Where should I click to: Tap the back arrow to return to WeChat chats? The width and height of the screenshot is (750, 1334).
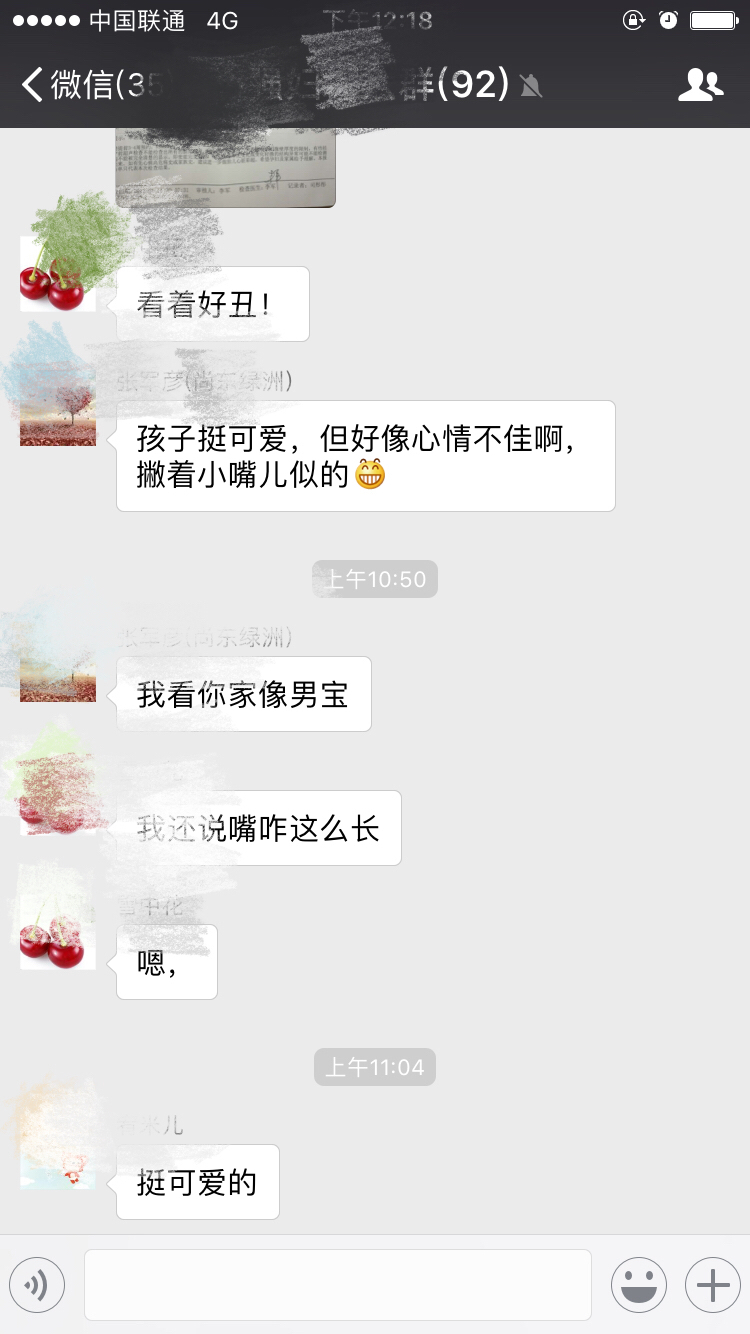pyautogui.click(x=32, y=86)
